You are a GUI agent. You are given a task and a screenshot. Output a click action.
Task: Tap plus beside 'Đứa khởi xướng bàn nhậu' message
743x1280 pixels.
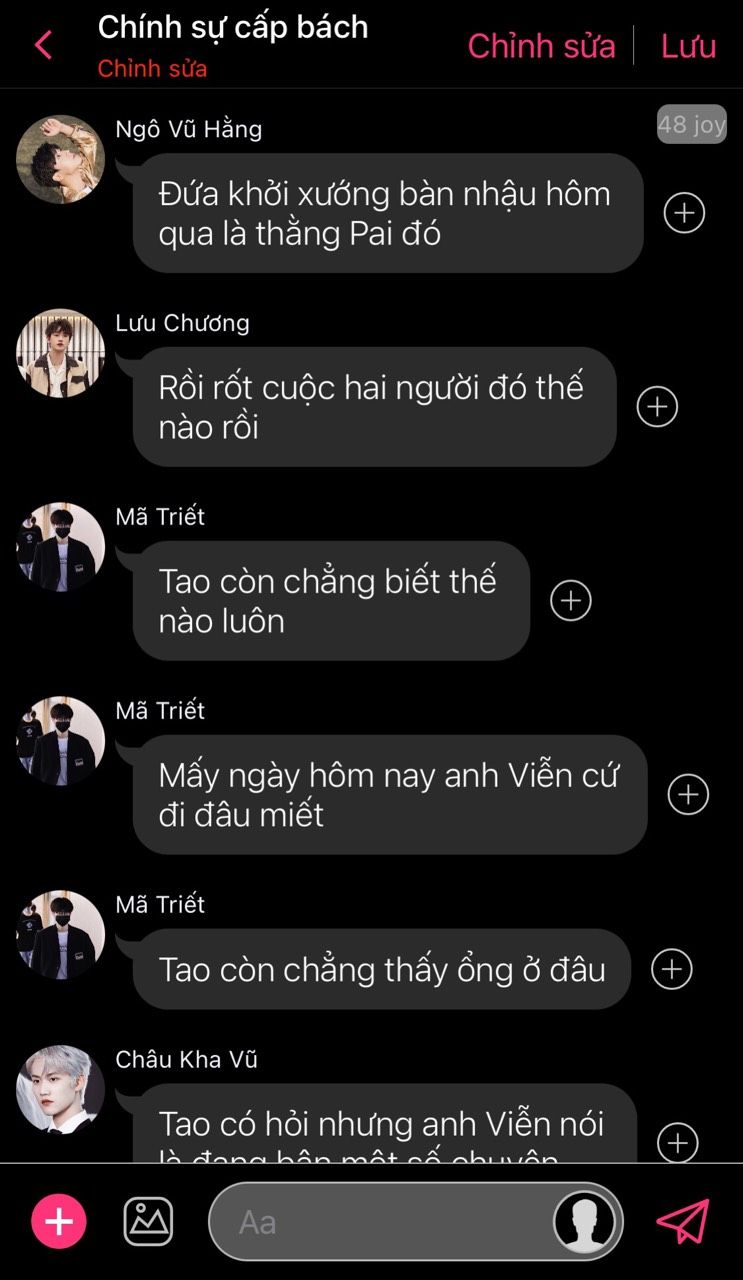(685, 213)
